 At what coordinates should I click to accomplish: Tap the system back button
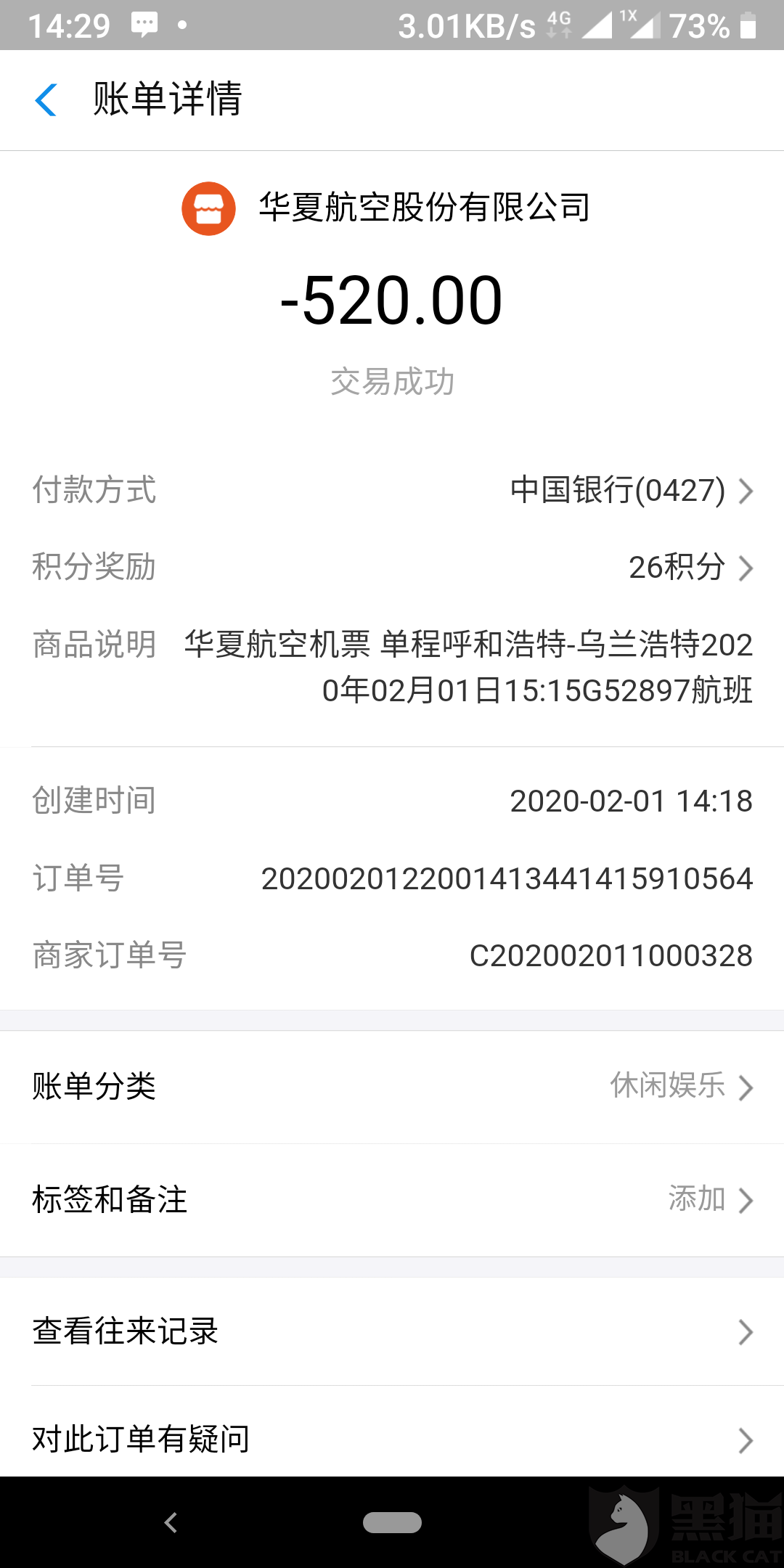click(171, 1522)
